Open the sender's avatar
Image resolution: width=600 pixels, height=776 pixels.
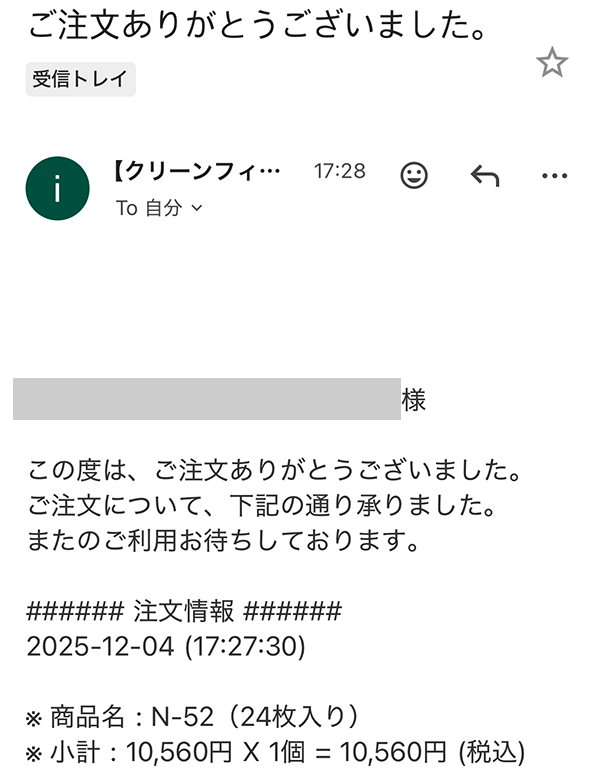click(57, 189)
